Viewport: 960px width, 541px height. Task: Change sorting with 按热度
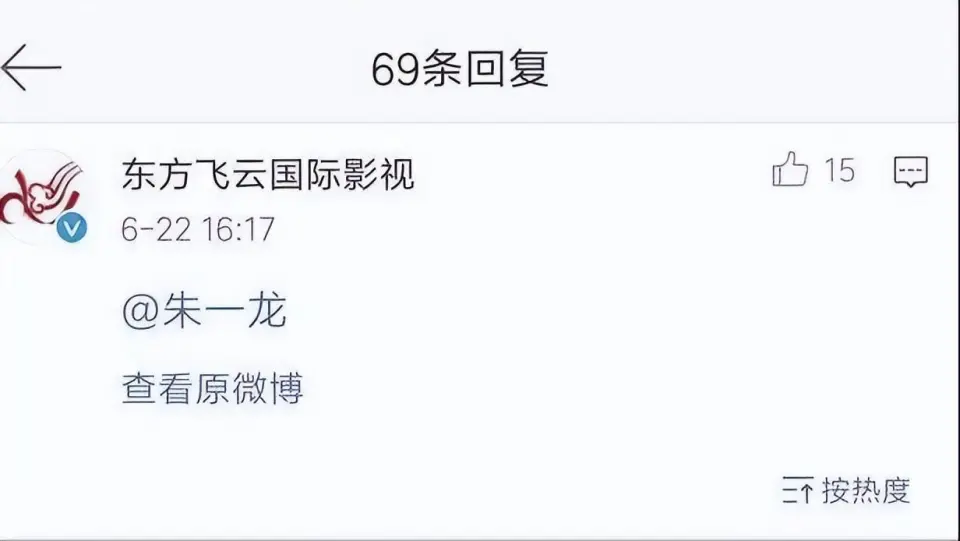click(846, 490)
